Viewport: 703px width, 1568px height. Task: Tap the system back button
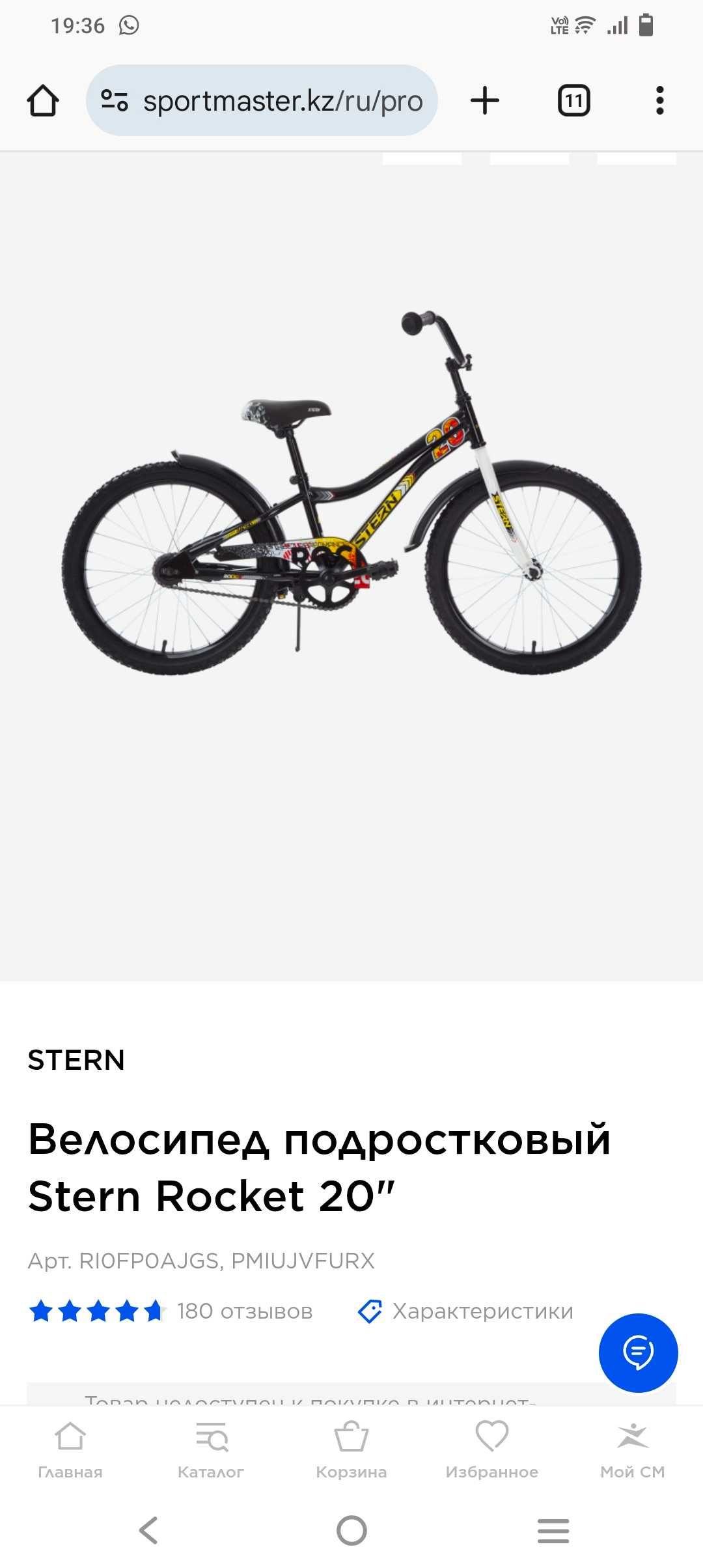coord(149,1530)
